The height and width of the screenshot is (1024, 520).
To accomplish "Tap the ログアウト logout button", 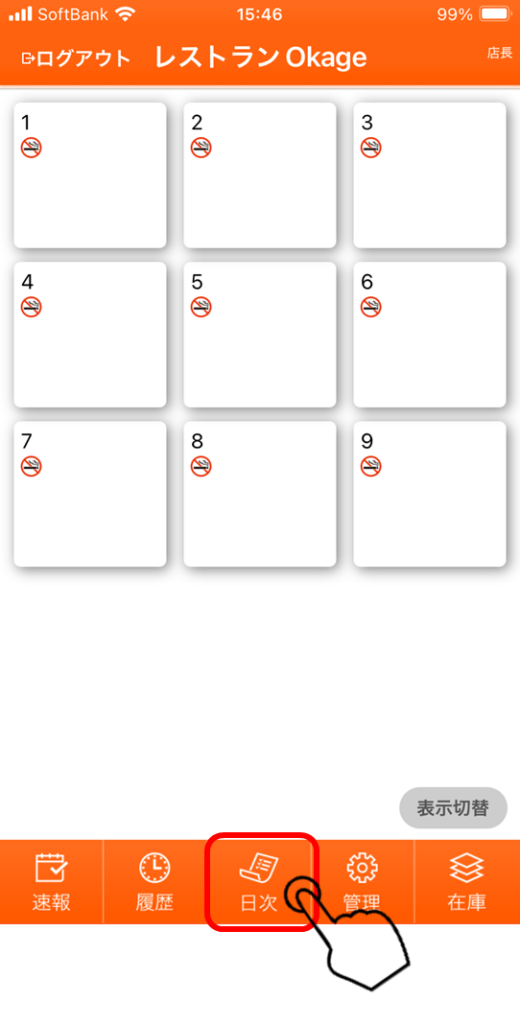I will coord(76,59).
